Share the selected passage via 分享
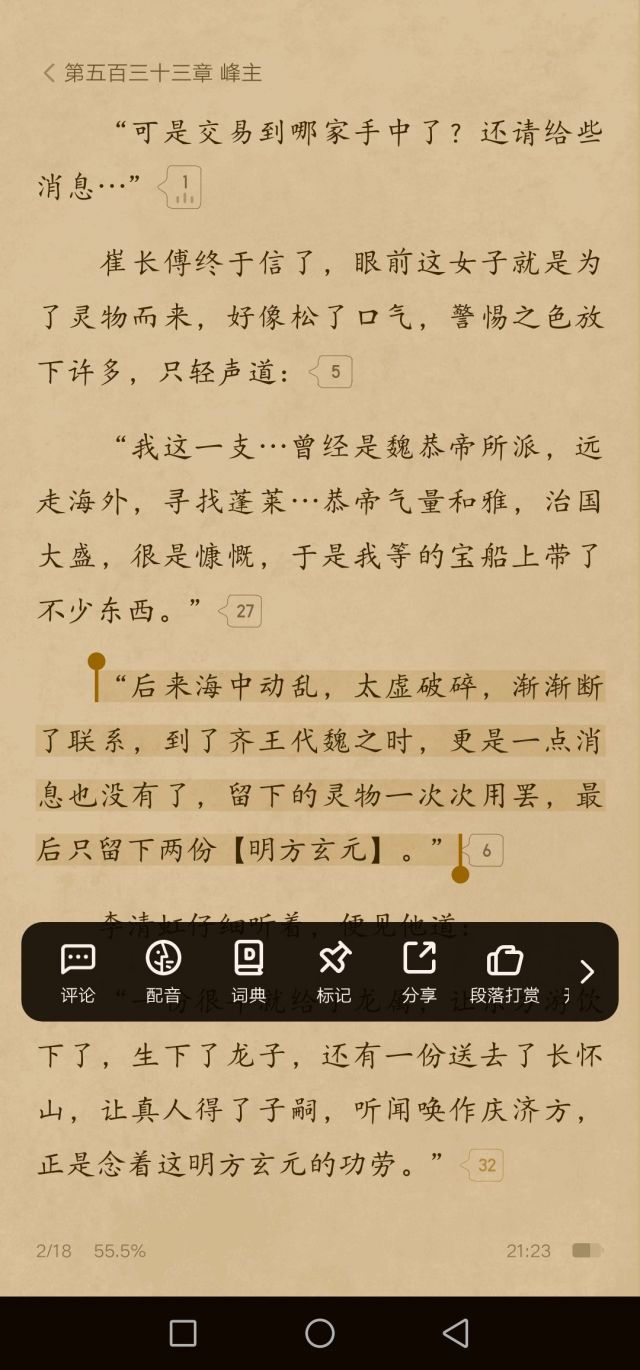Image resolution: width=640 pixels, height=1370 pixels. point(419,971)
